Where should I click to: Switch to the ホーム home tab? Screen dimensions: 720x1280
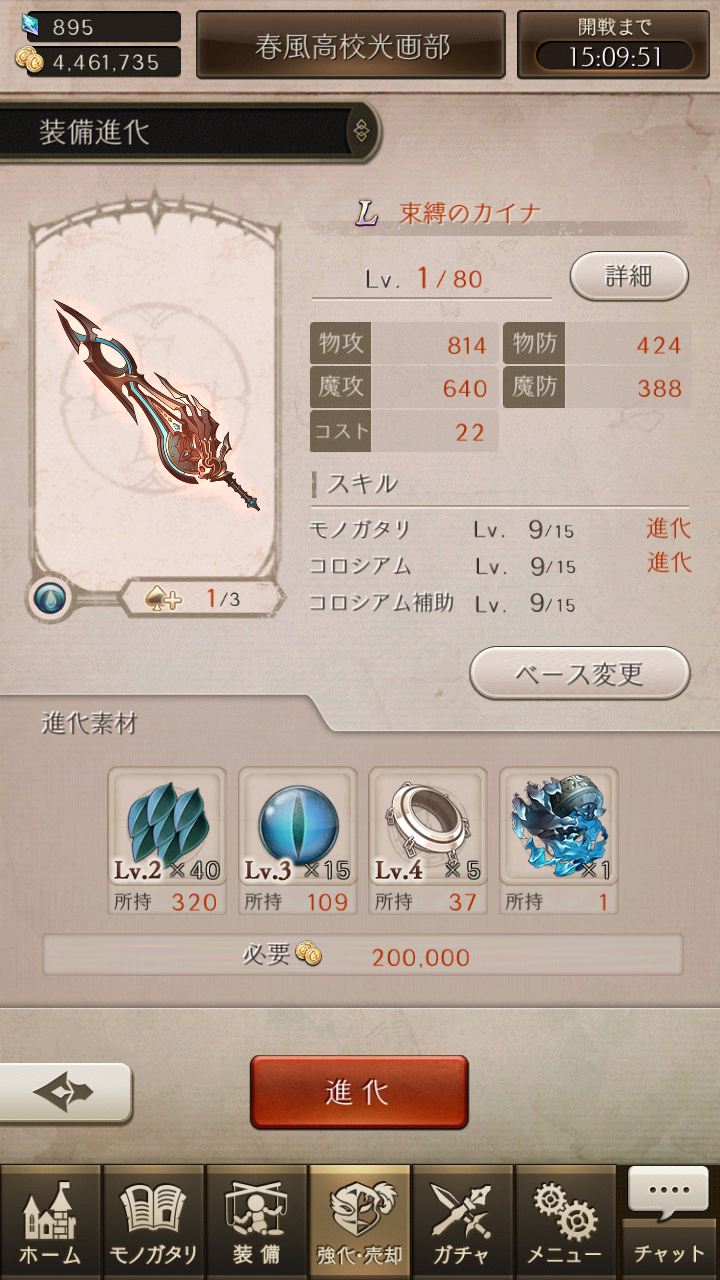(51, 1222)
